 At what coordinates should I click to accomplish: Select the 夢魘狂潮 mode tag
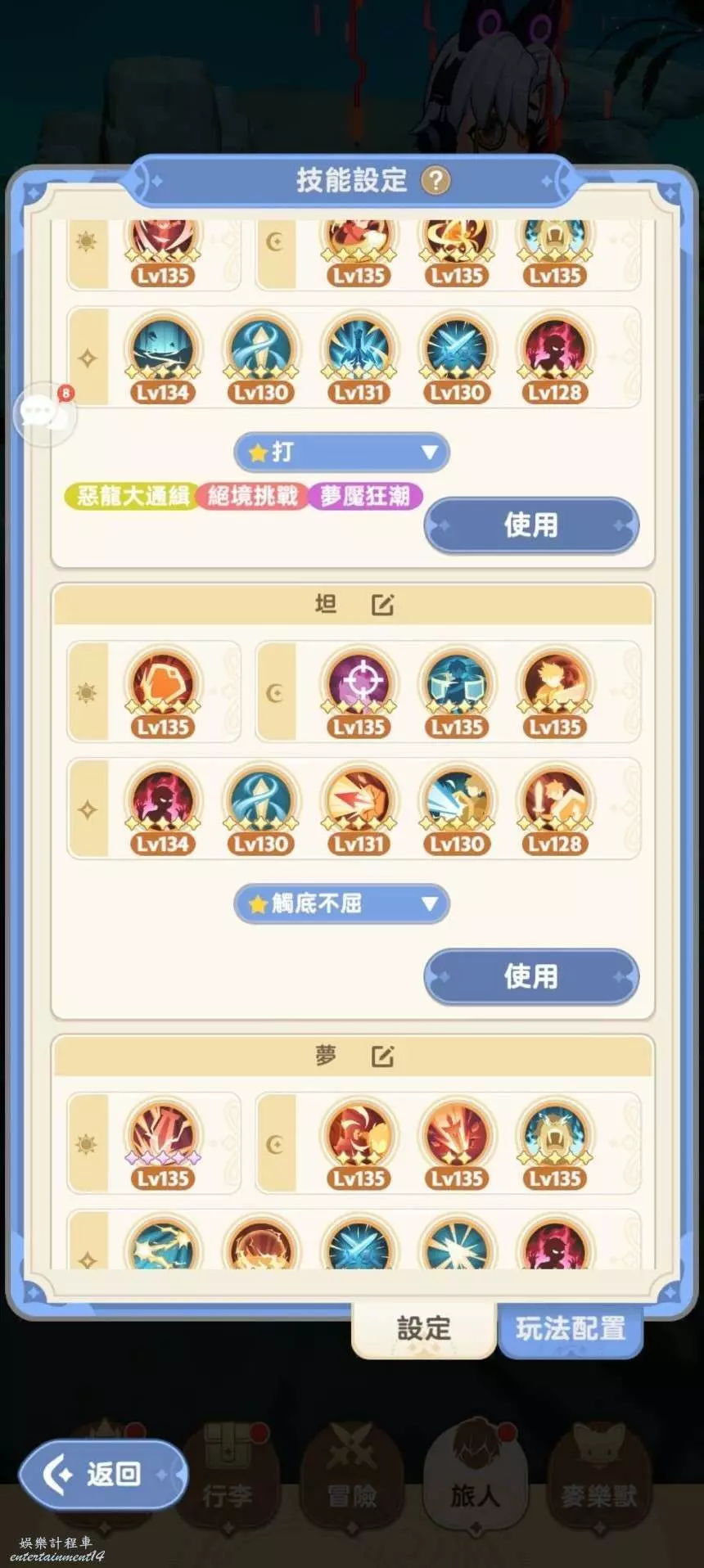tap(365, 495)
